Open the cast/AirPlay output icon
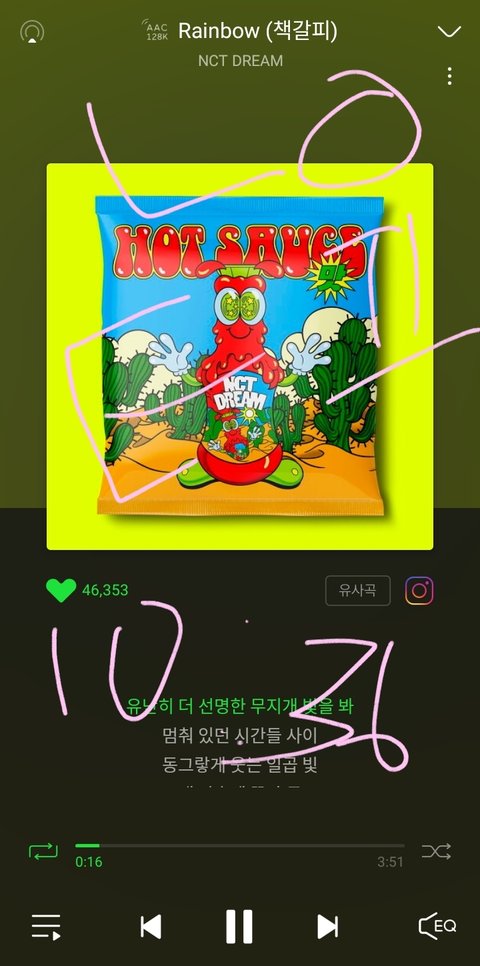 (x=32, y=31)
